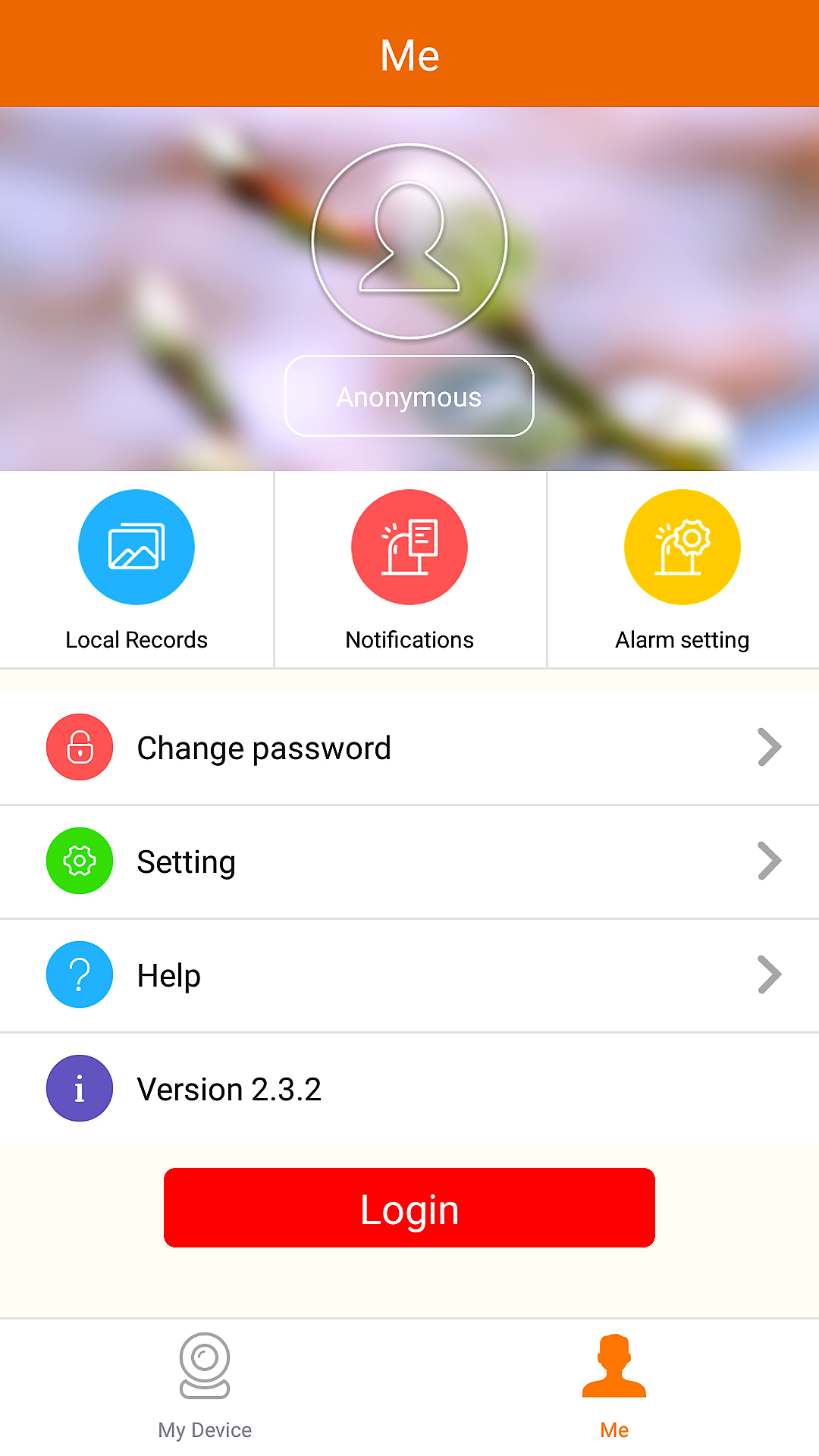
Task: Open Alarm setting
Action: tap(682, 570)
